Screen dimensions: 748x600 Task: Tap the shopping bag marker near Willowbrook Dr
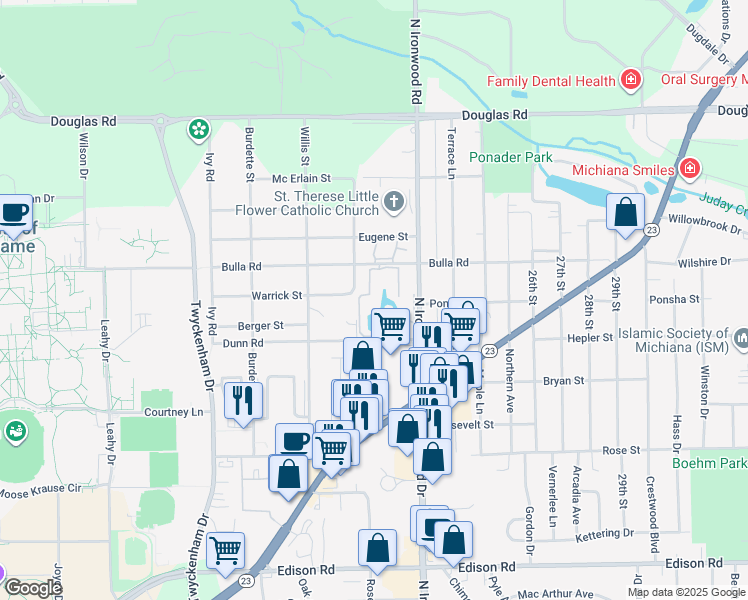click(x=625, y=214)
